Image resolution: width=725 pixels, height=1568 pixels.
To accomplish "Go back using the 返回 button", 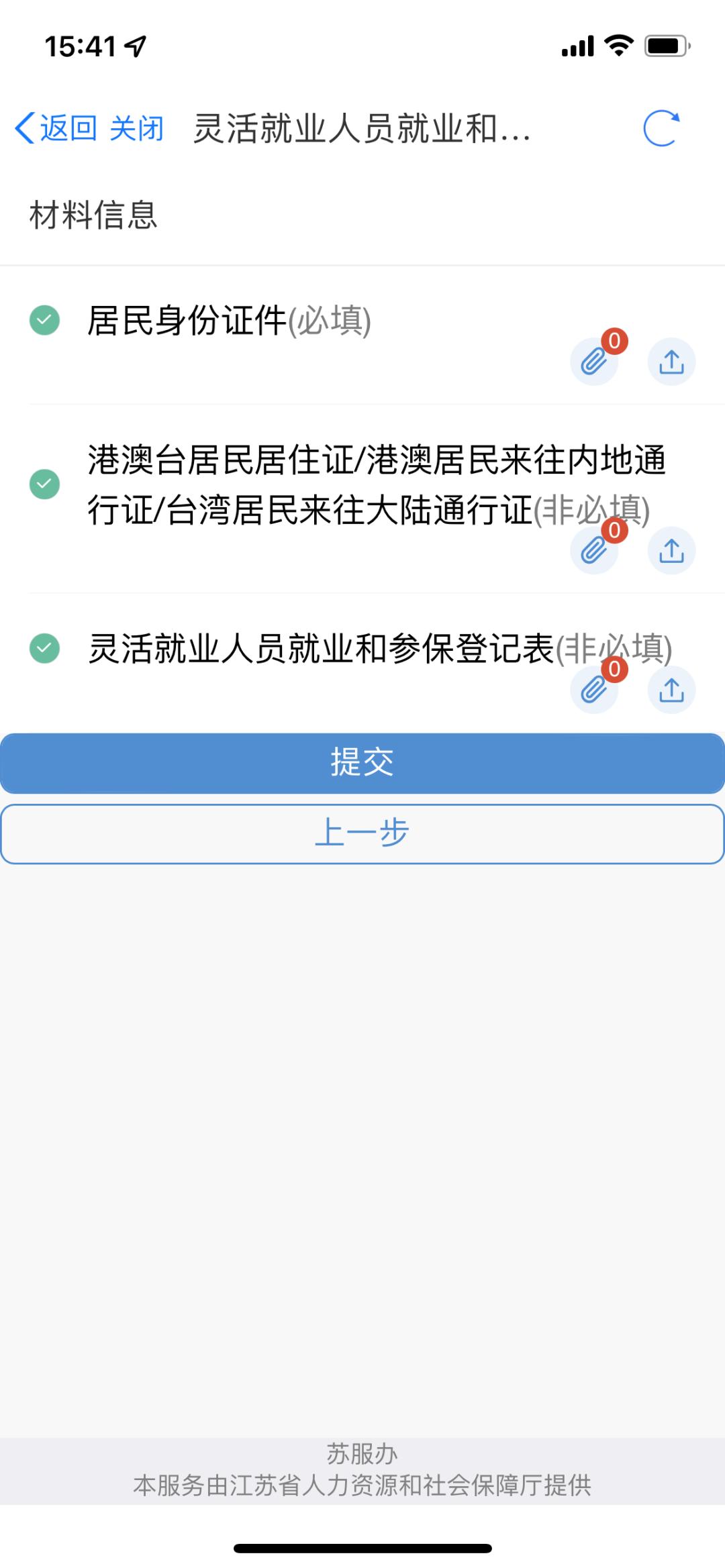I will (x=56, y=127).
